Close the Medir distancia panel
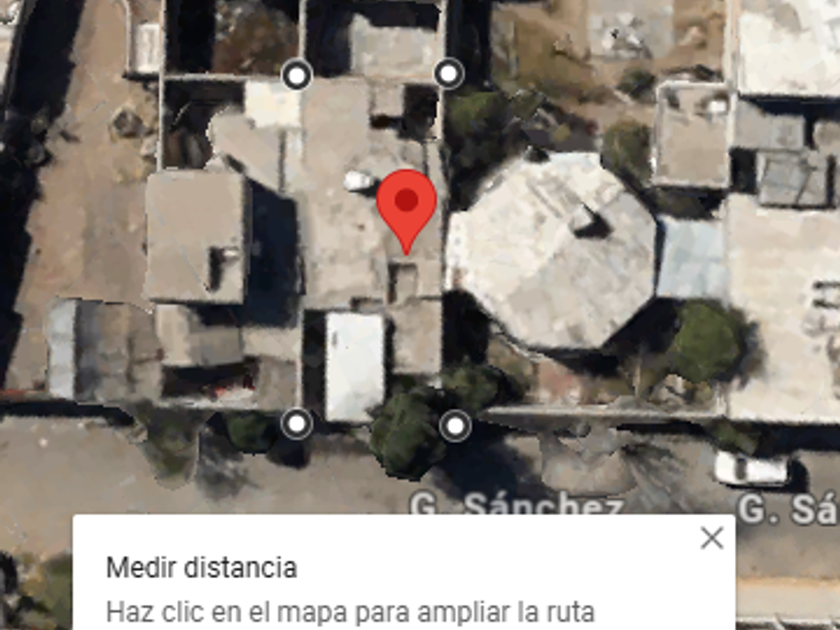This screenshot has width=840, height=630. pos(711,538)
